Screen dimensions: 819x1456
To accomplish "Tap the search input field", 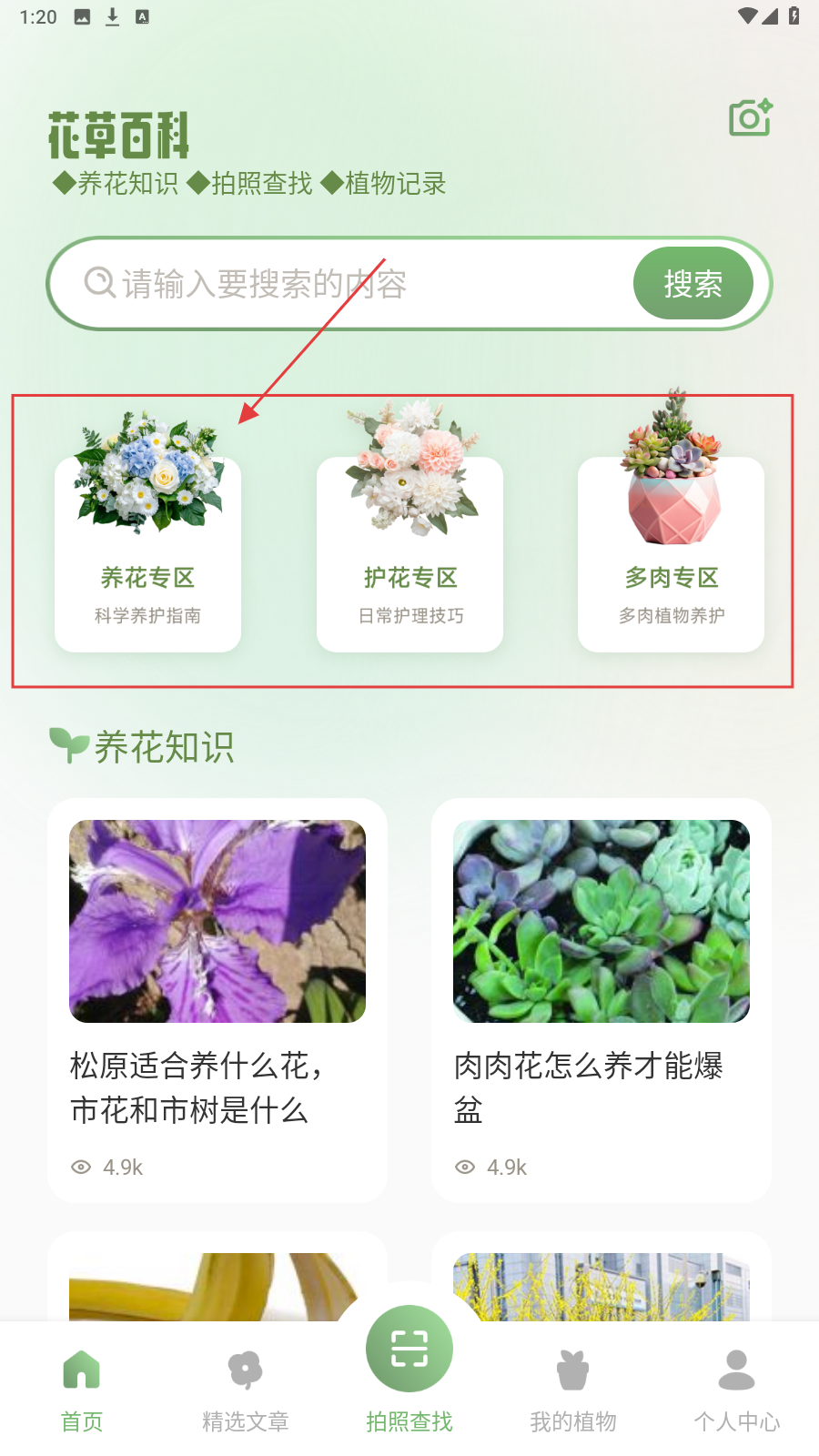I will coord(346,284).
